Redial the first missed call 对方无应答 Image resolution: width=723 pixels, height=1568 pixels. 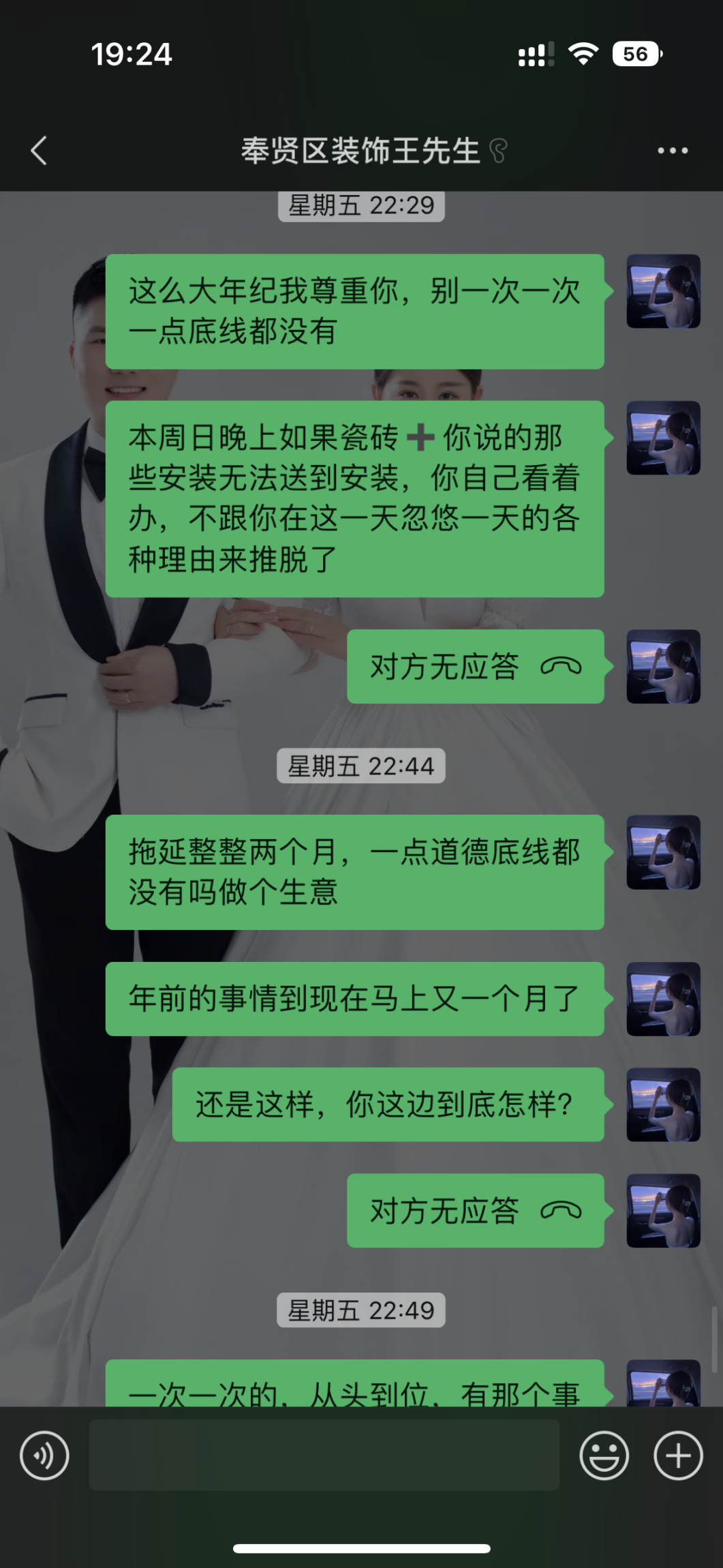[475, 667]
